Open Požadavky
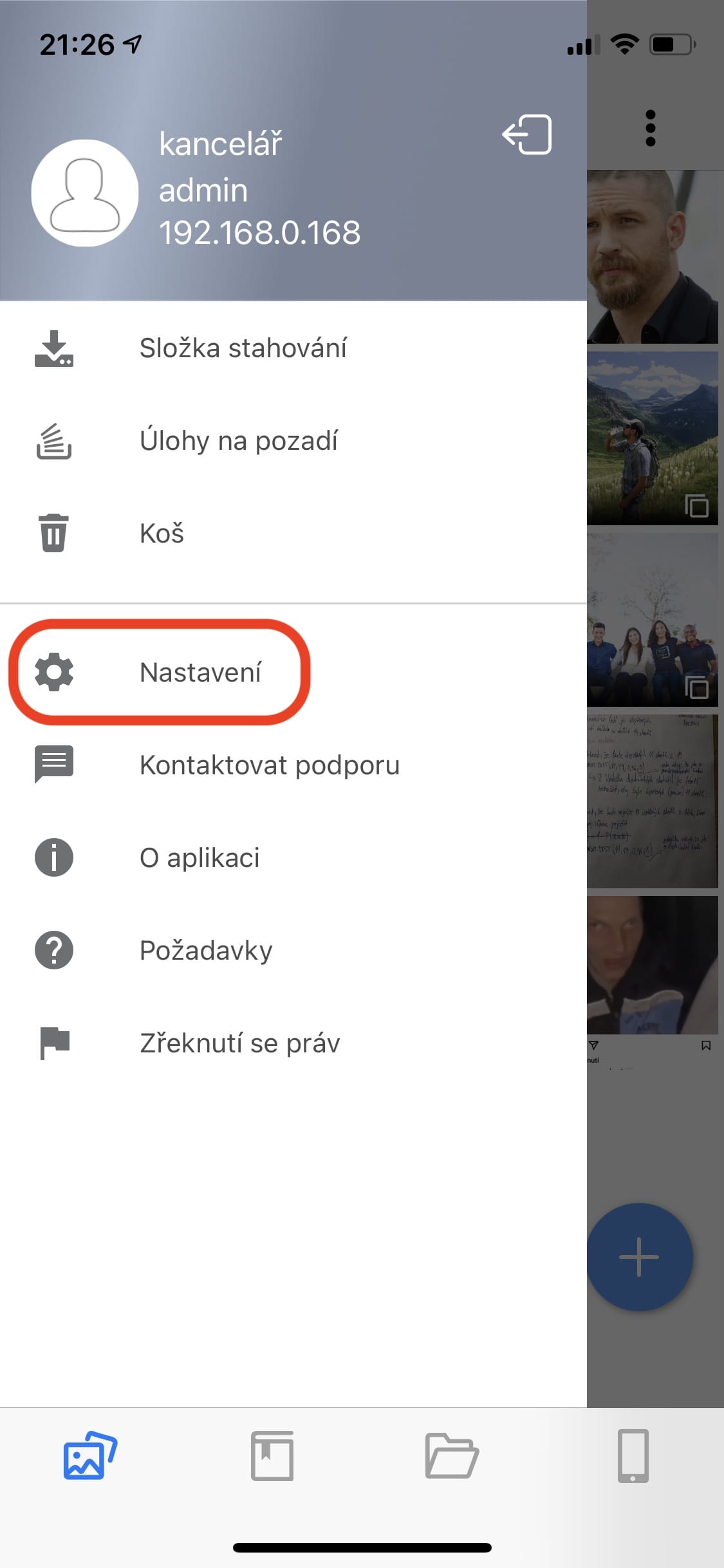This screenshot has width=724, height=1568. 293,951
